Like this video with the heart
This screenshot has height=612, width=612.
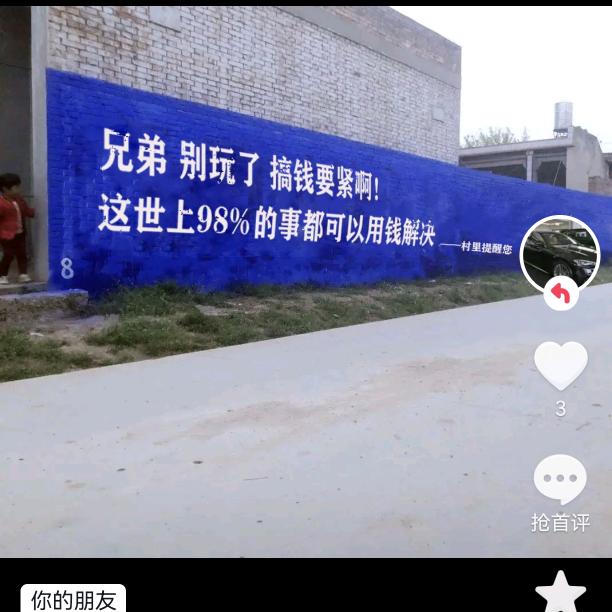[560, 365]
